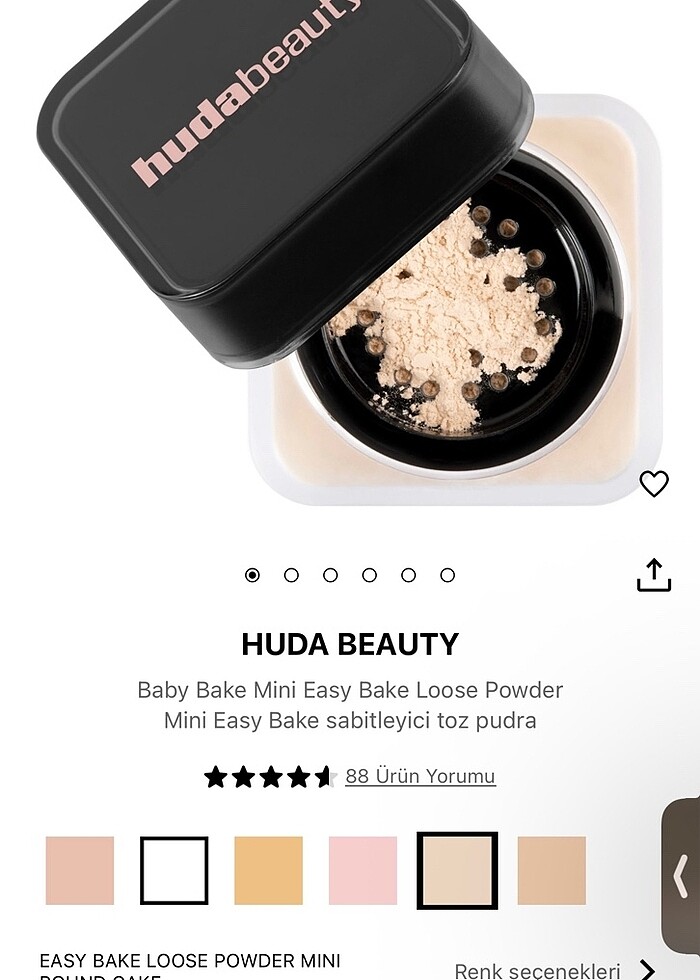Screen dimensions: 700x980
Task: Open the Huda Beauty product photo
Action: [x=350, y=260]
